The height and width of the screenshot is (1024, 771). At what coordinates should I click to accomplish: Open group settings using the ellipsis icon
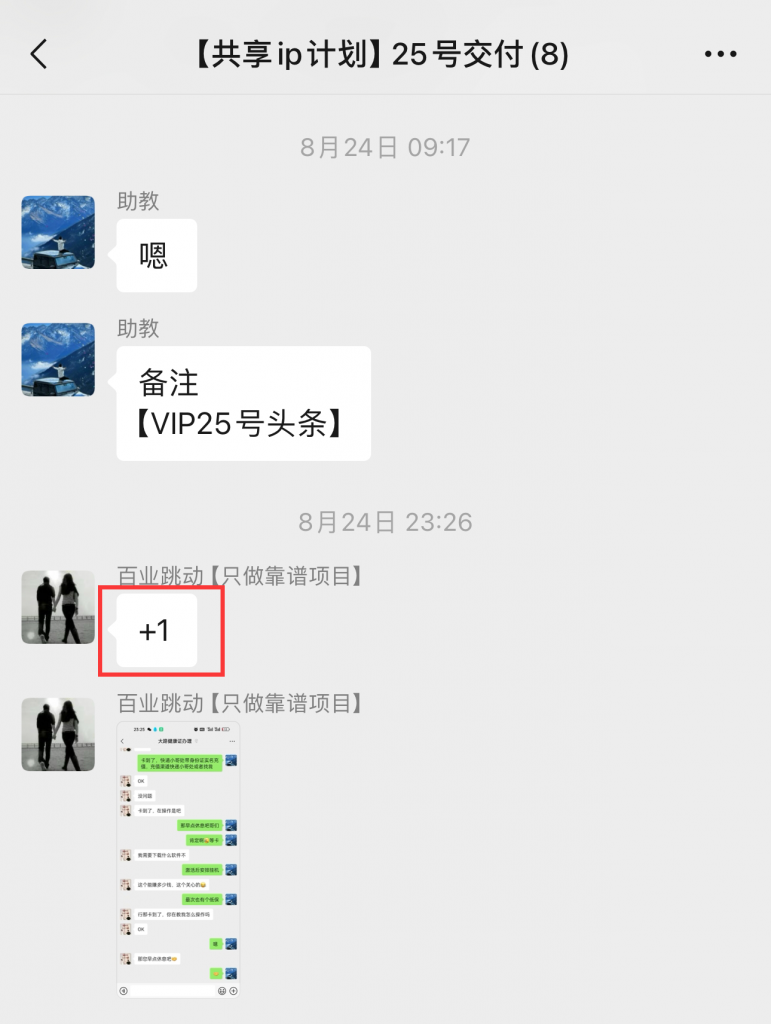[720, 54]
